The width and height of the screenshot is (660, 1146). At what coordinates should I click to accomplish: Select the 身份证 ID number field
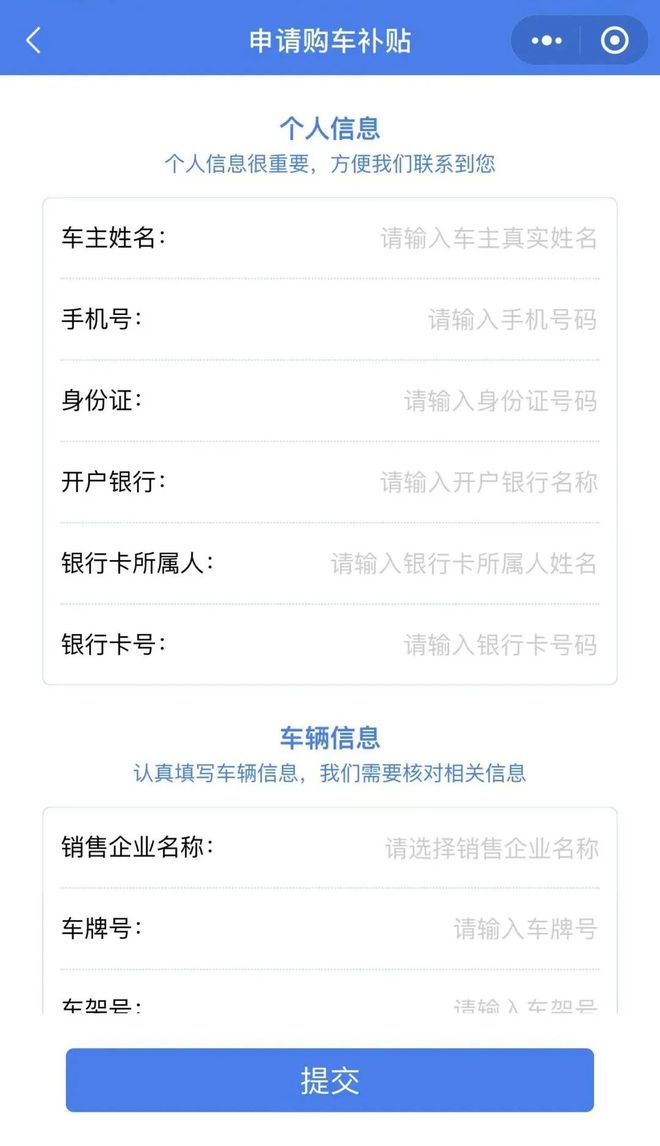(330, 401)
